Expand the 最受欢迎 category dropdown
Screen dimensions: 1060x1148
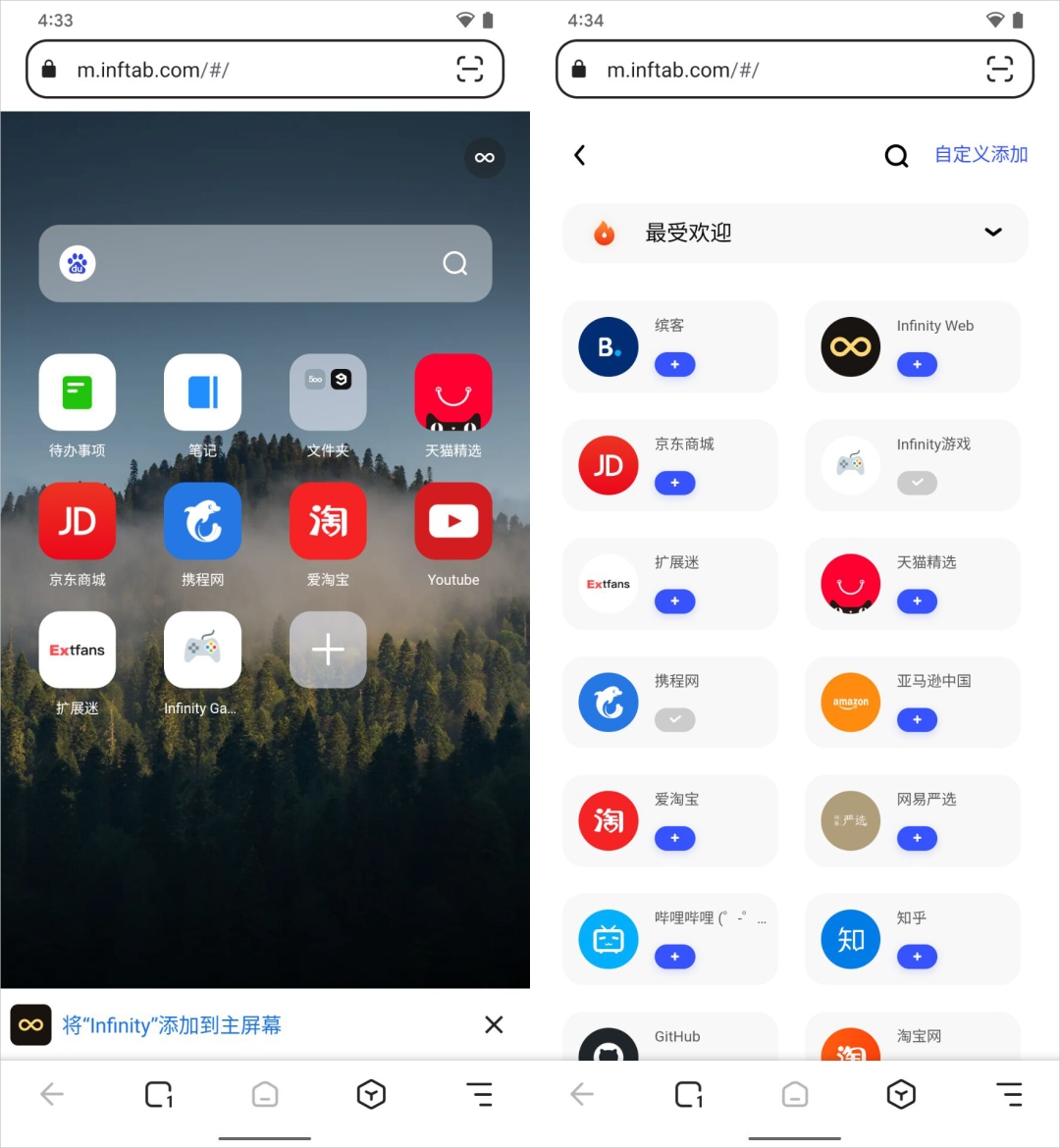(x=993, y=233)
